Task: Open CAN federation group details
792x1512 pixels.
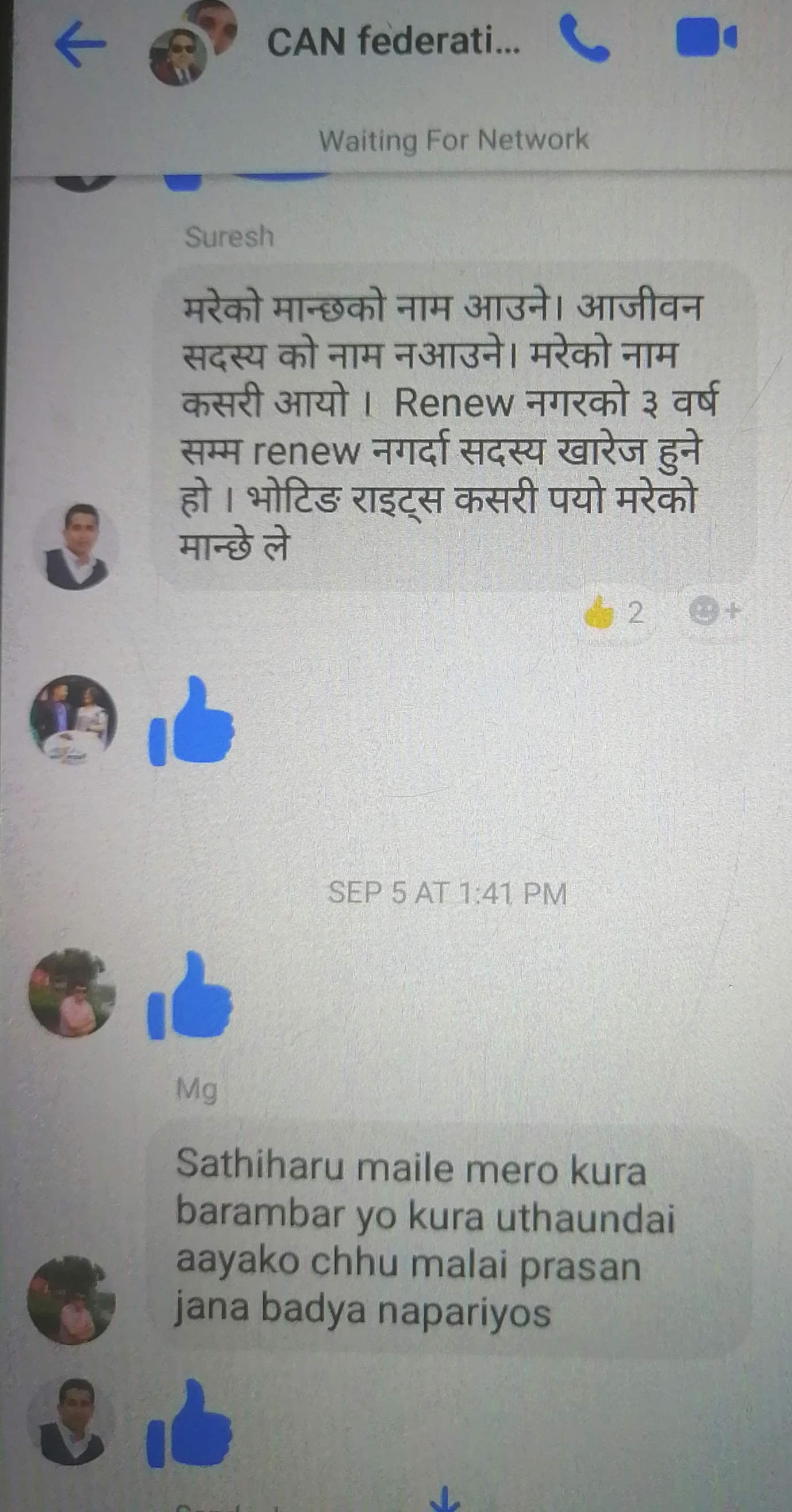Action: click(393, 43)
